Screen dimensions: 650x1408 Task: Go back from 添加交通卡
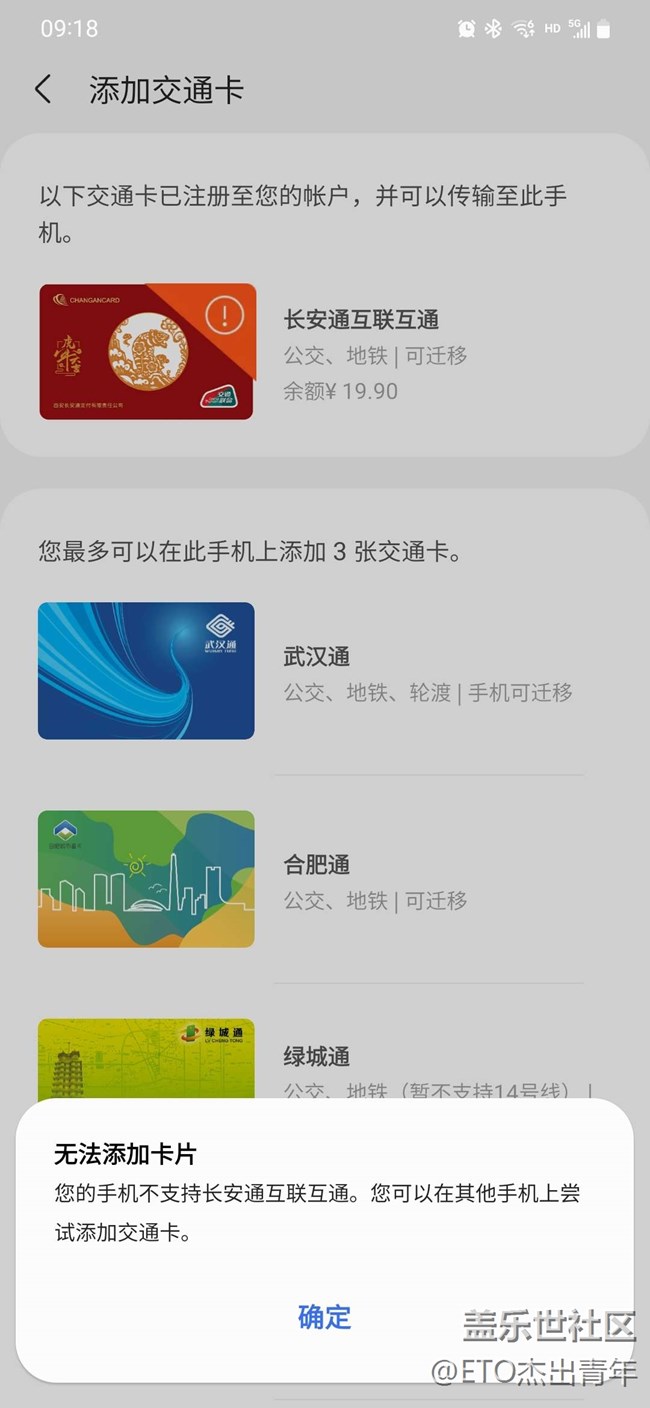pyautogui.click(x=42, y=90)
